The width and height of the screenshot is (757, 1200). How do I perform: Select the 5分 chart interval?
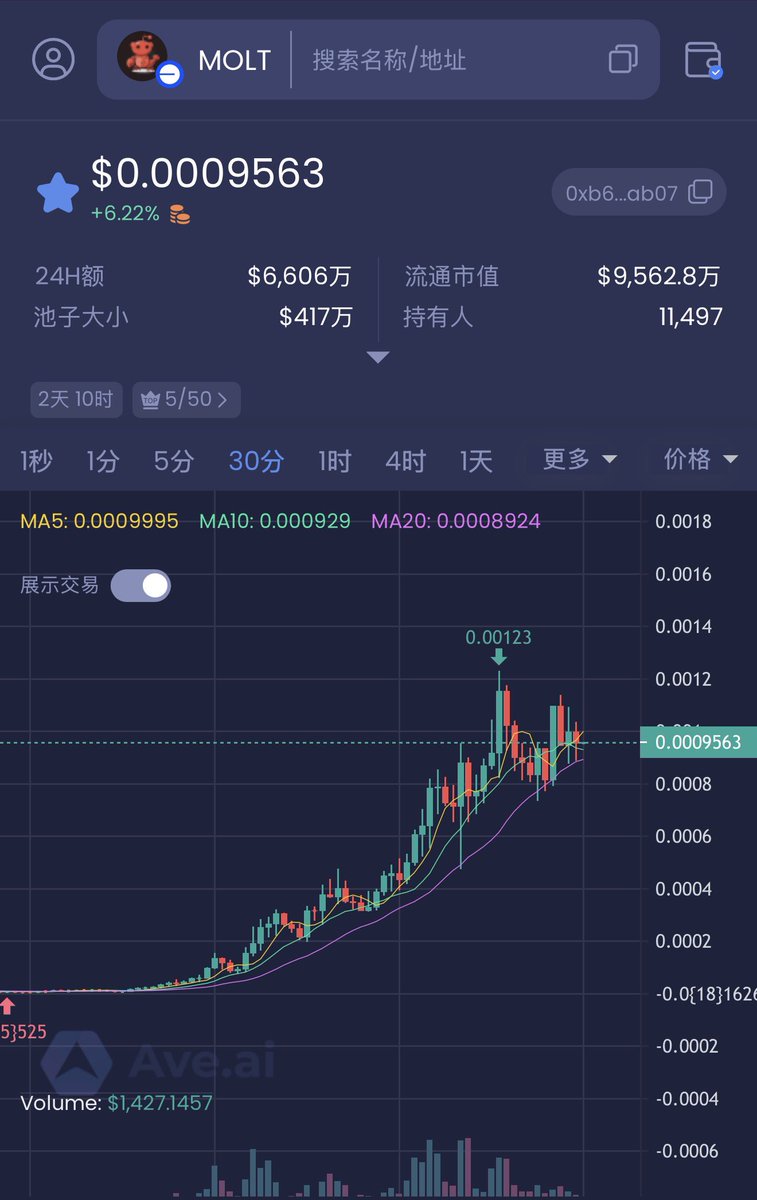click(173, 461)
